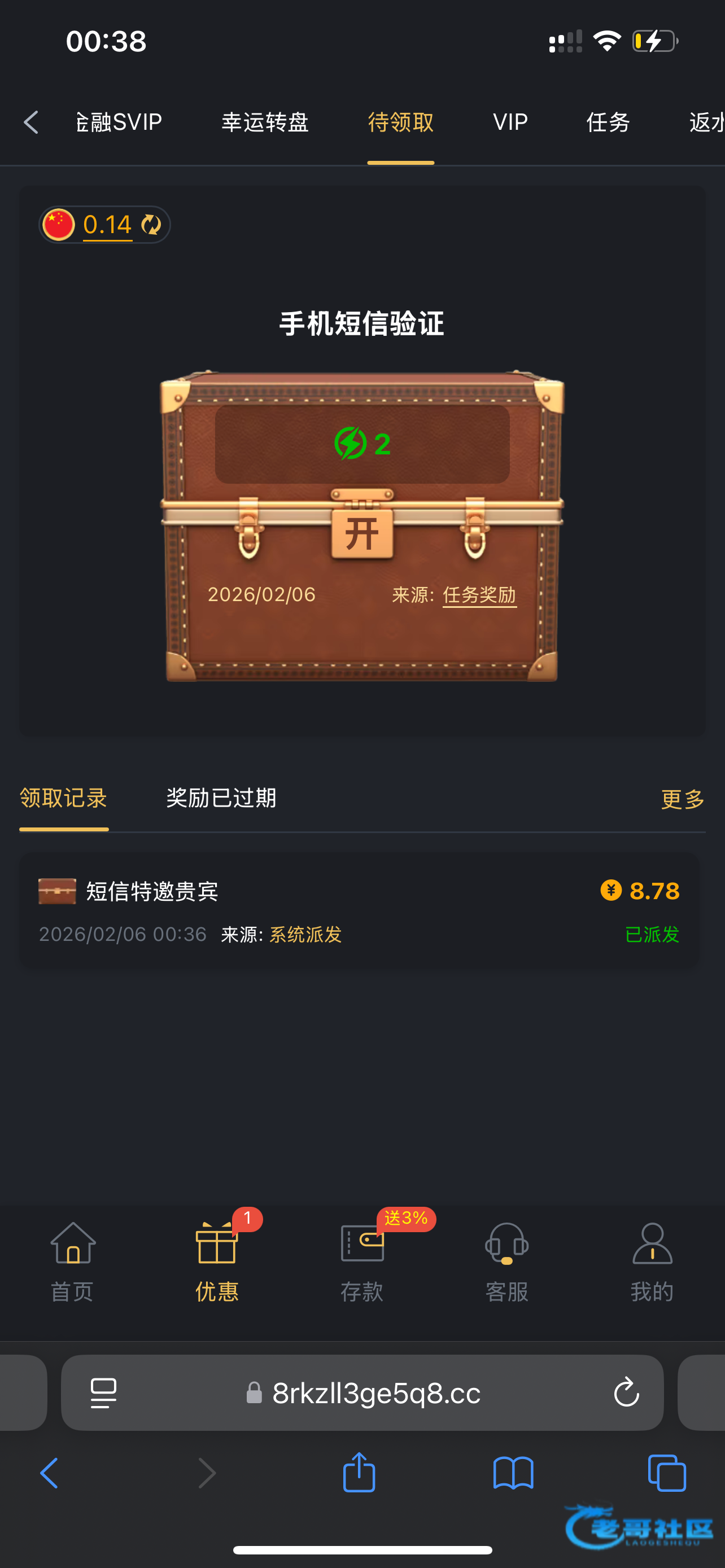The image size is (725, 1568).
Task: Refresh the 0.14 balance
Action: 151,225
